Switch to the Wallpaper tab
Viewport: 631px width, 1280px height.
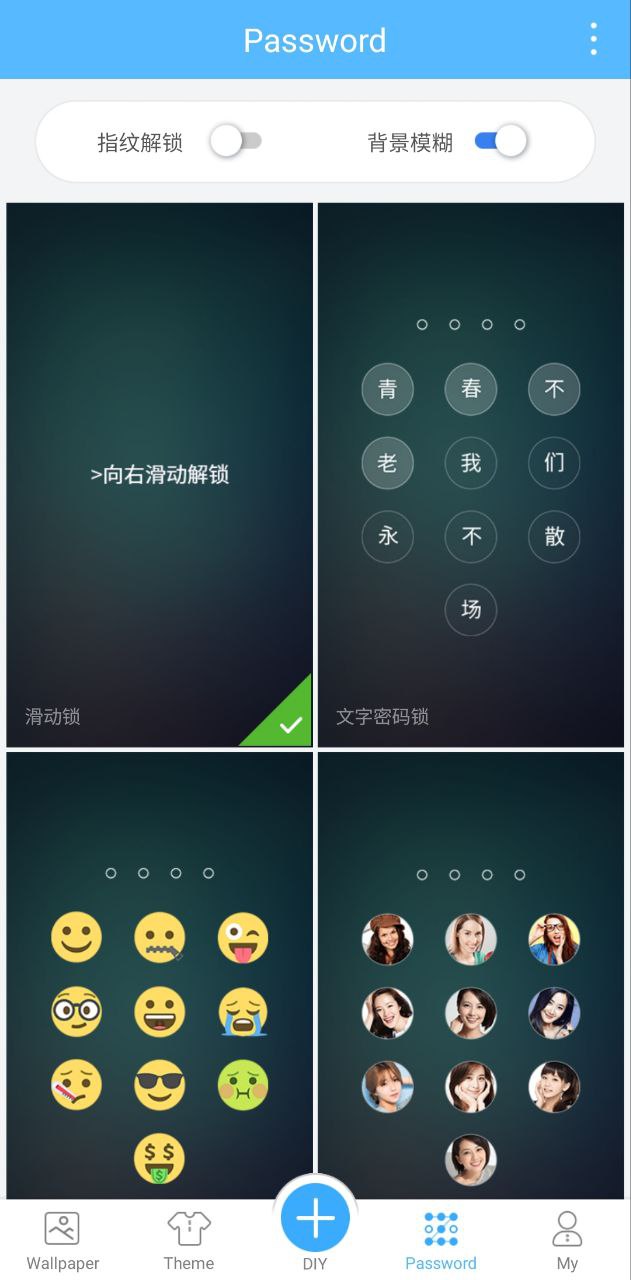point(62,1240)
